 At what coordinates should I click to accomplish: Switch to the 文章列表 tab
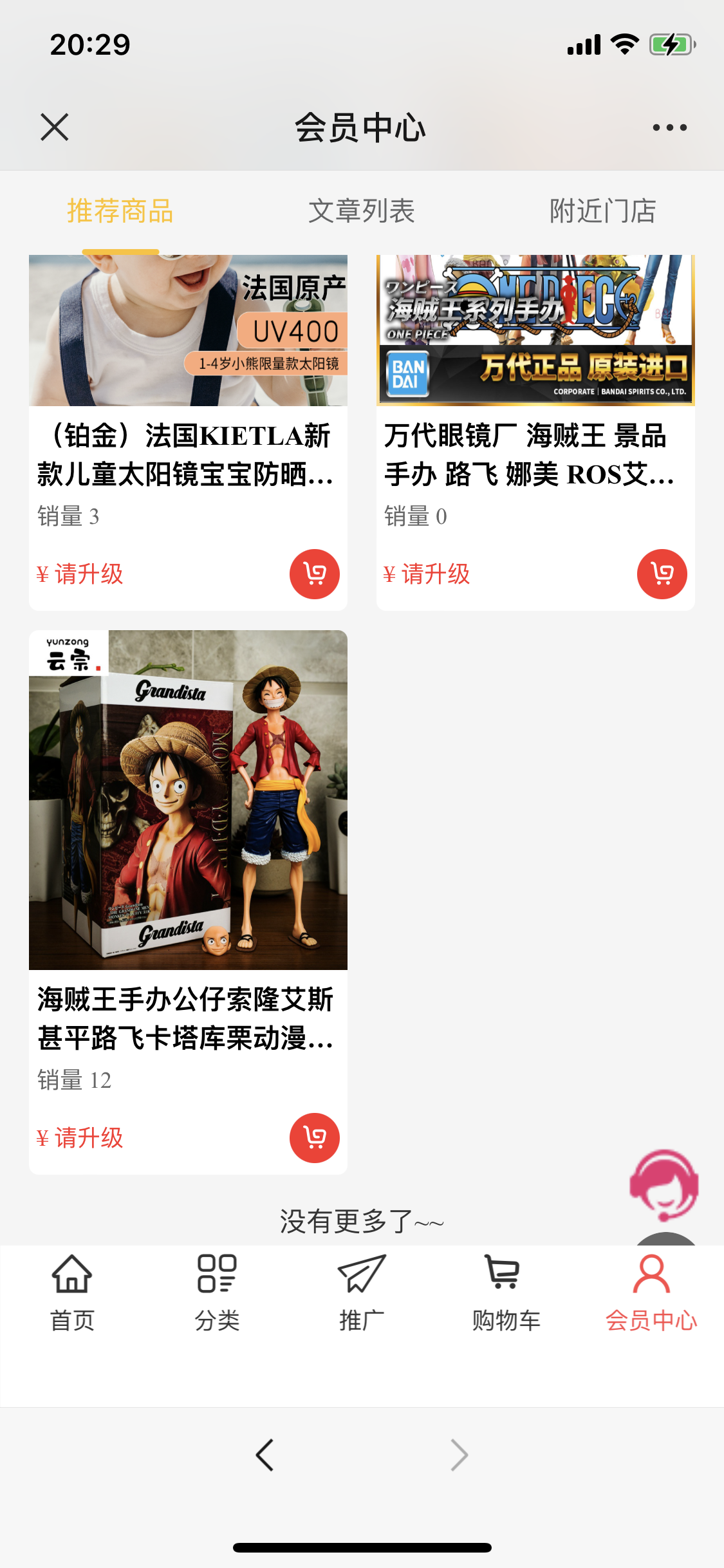tap(362, 211)
